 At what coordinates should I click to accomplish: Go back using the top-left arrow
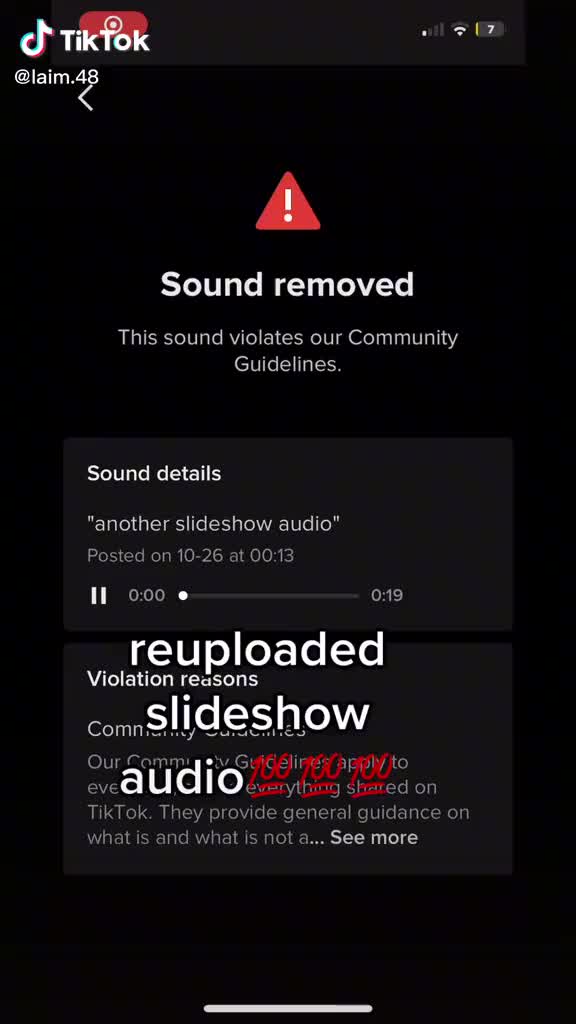pyautogui.click(x=86, y=99)
